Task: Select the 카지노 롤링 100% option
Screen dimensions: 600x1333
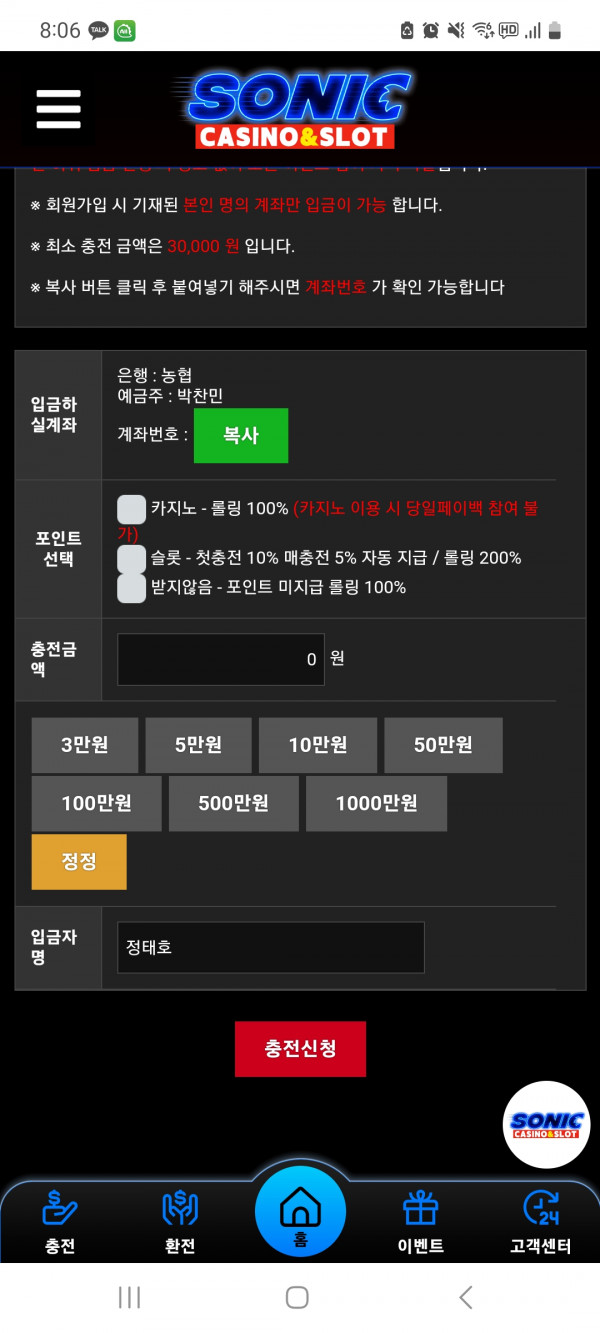Action: 131,509
